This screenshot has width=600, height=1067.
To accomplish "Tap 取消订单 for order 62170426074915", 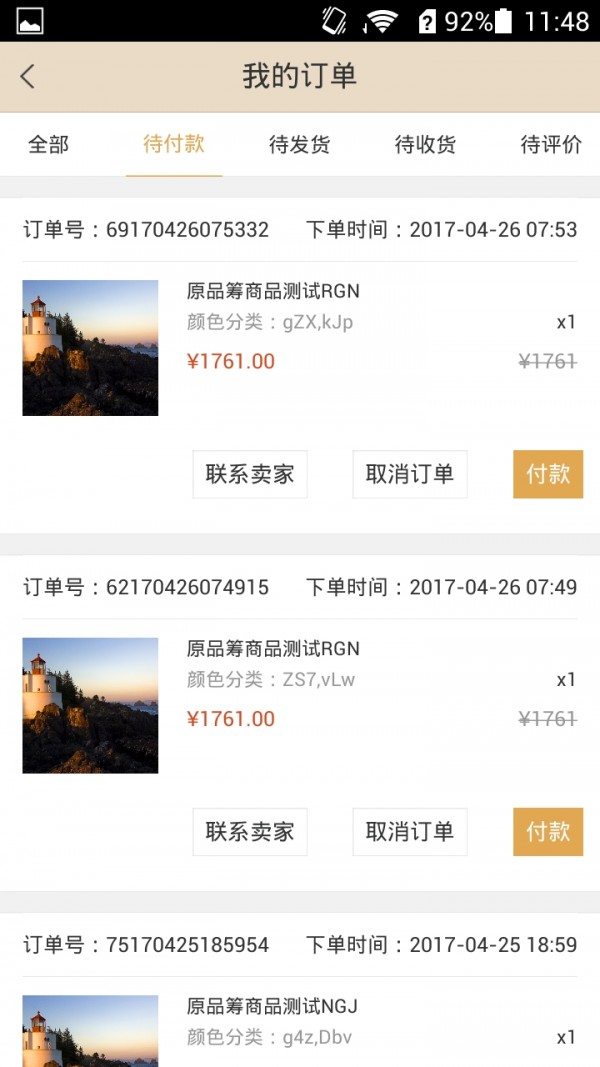I will (x=409, y=832).
